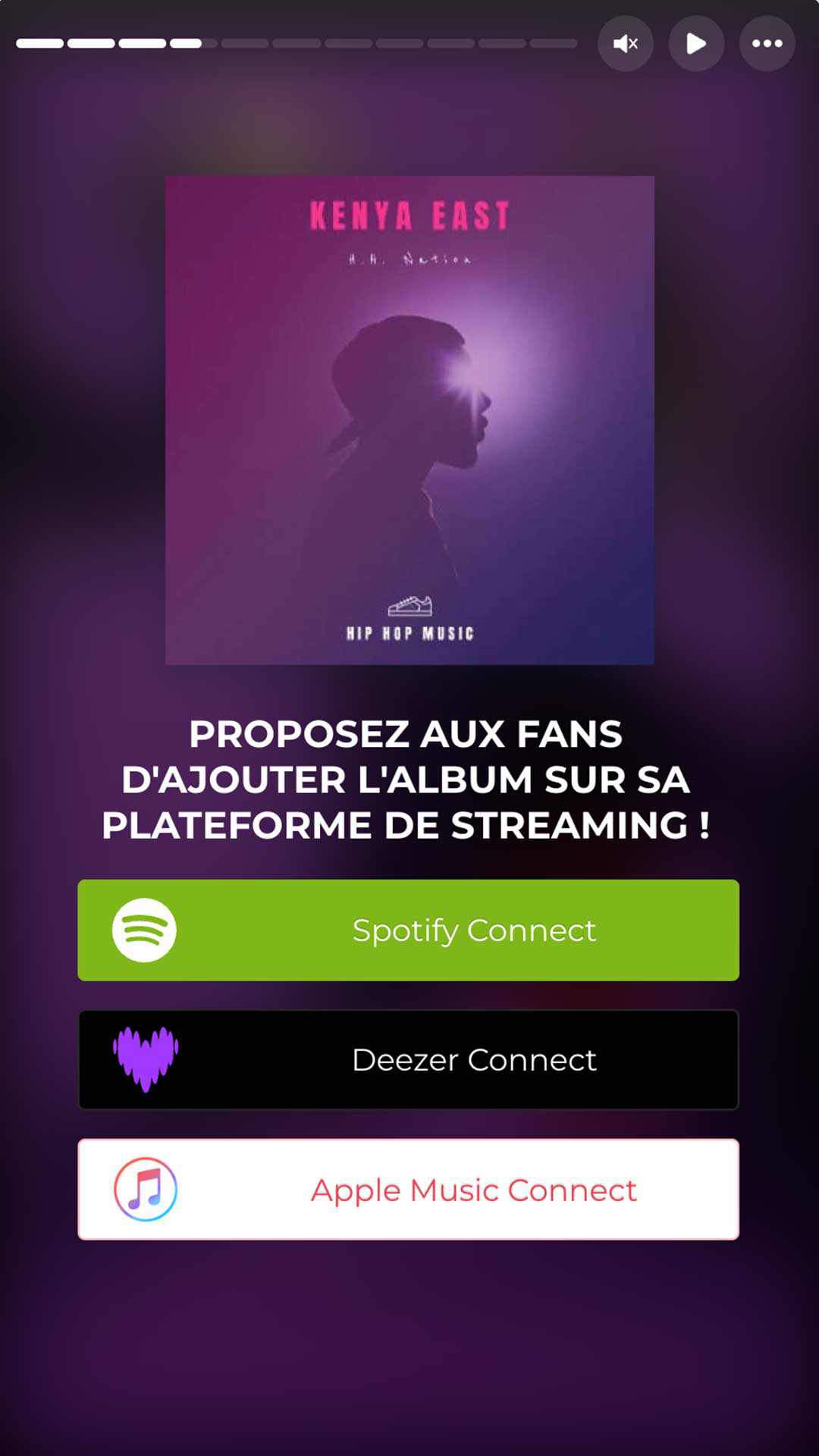Resume story playback

point(696,44)
